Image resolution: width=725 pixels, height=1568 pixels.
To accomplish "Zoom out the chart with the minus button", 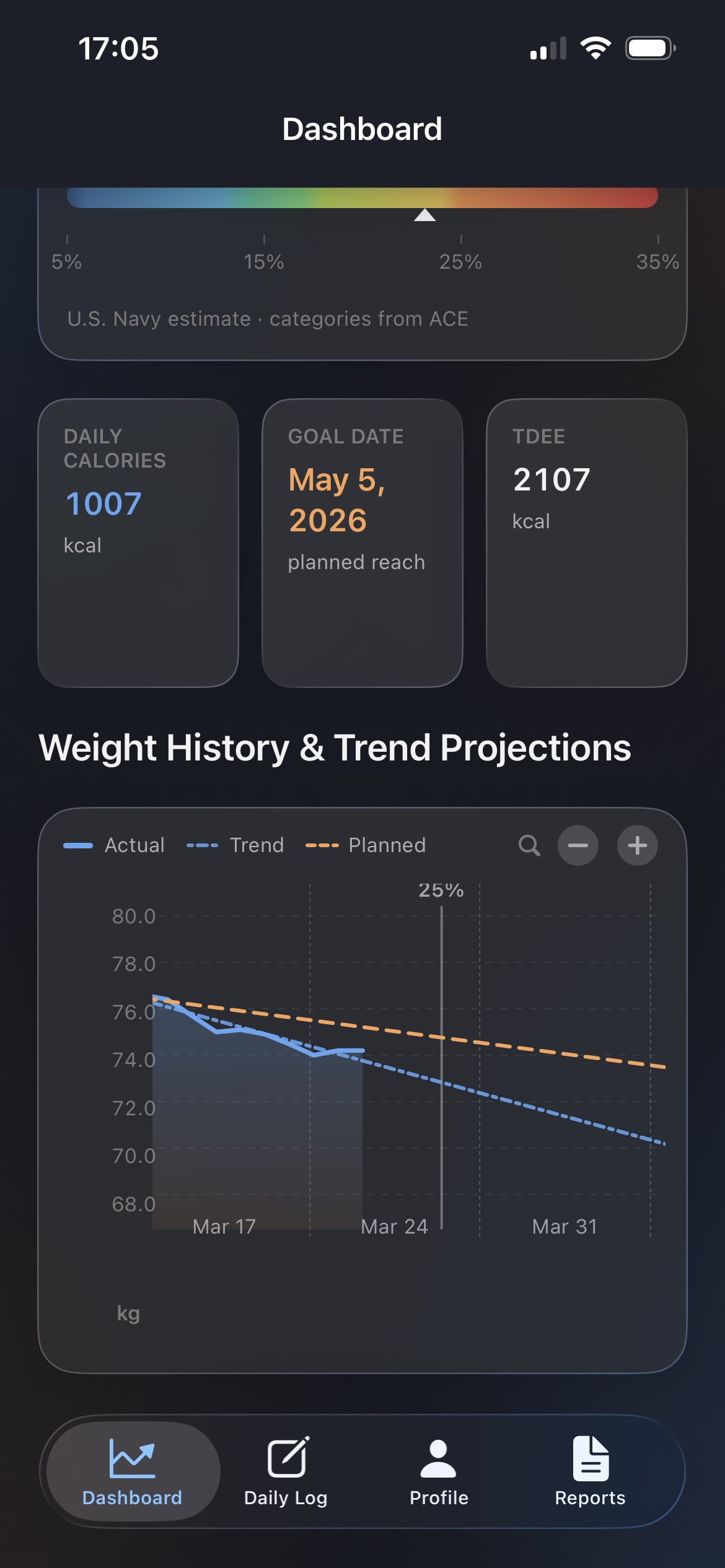I will [x=579, y=845].
